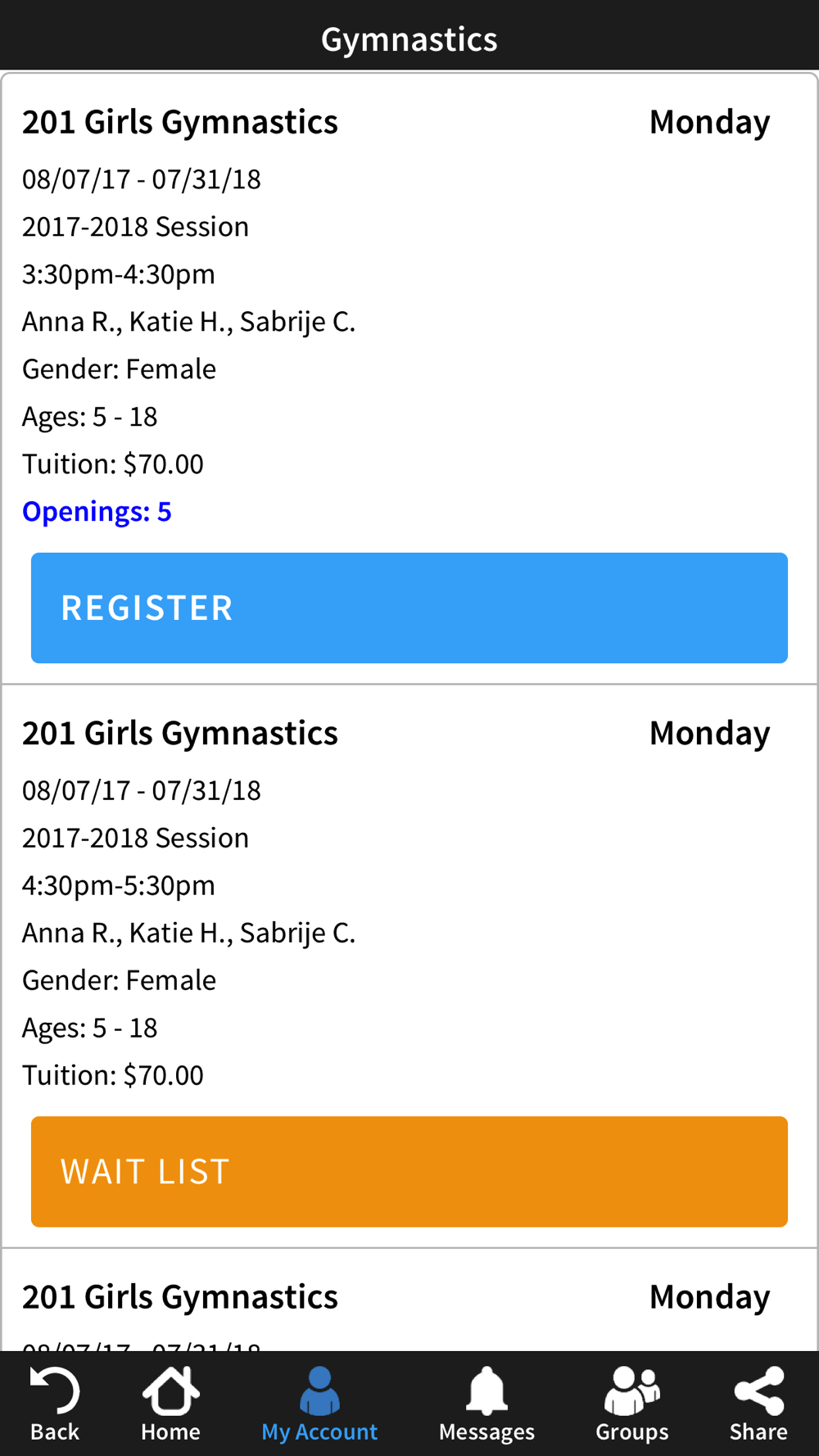
Task: Open the Groups tab
Action: 631,1404
